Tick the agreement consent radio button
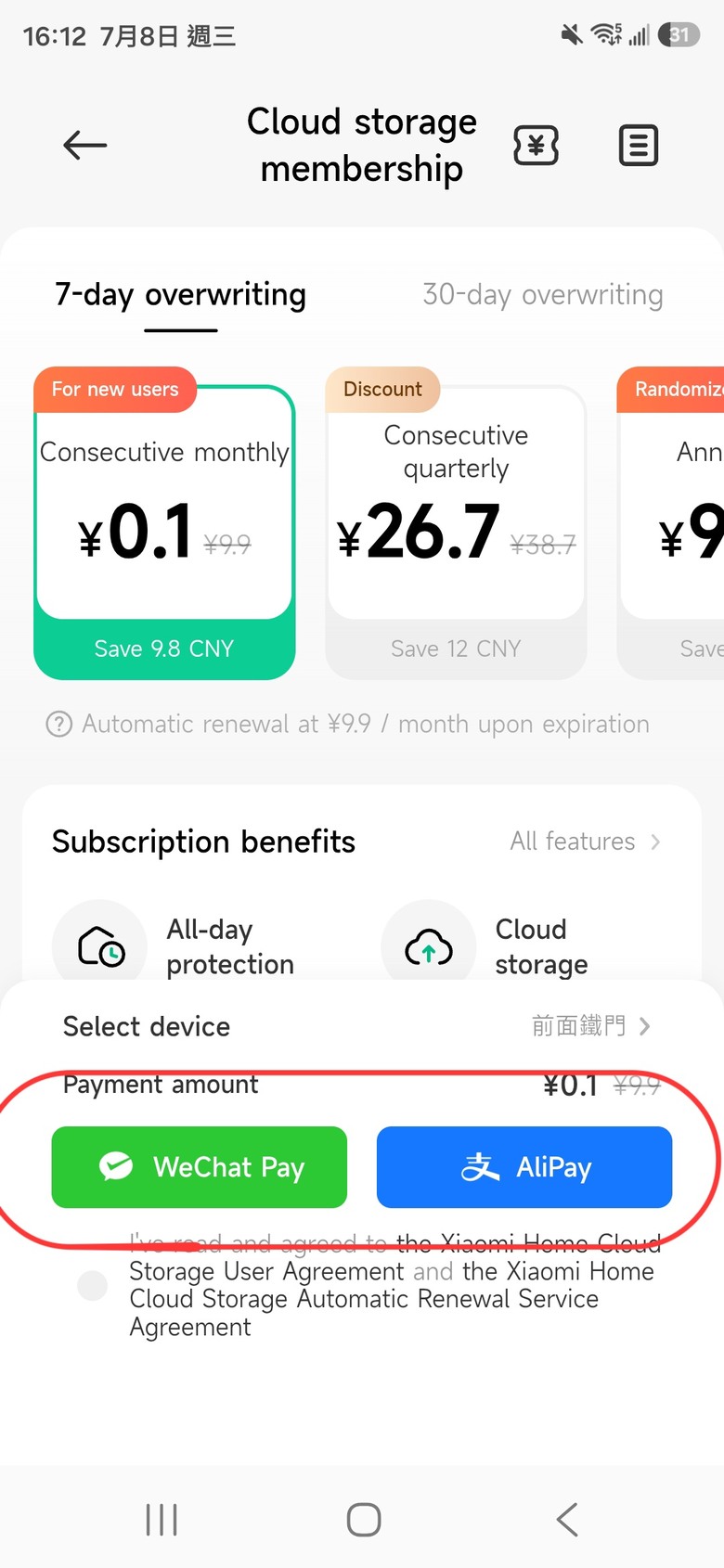Viewport: 724px width, 1568px height. point(93,1285)
